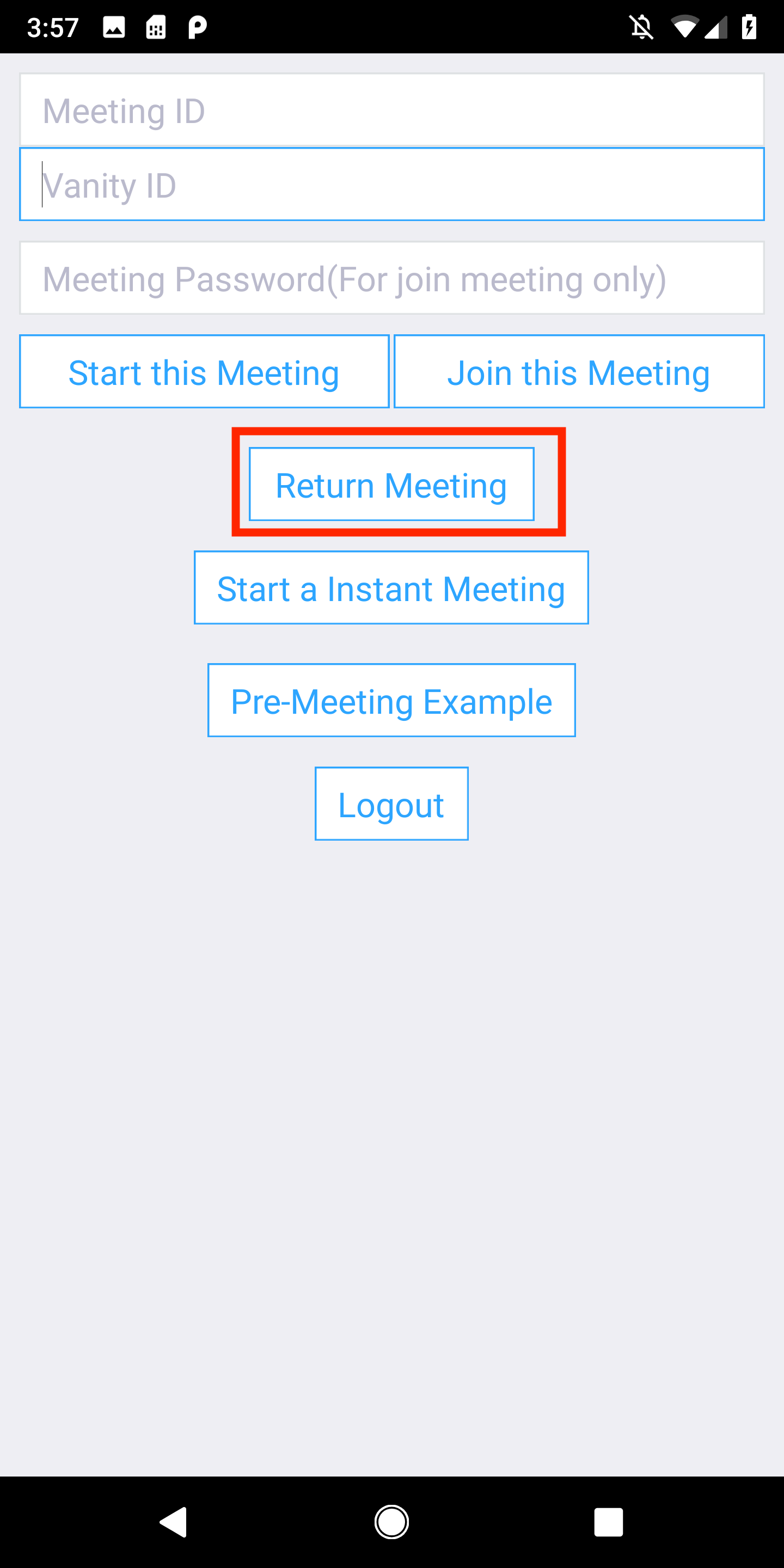The height and width of the screenshot is (1568, 784).
Task: Tap the Return Meeting button
Action: pyautogui.click(x=391, y=485)
